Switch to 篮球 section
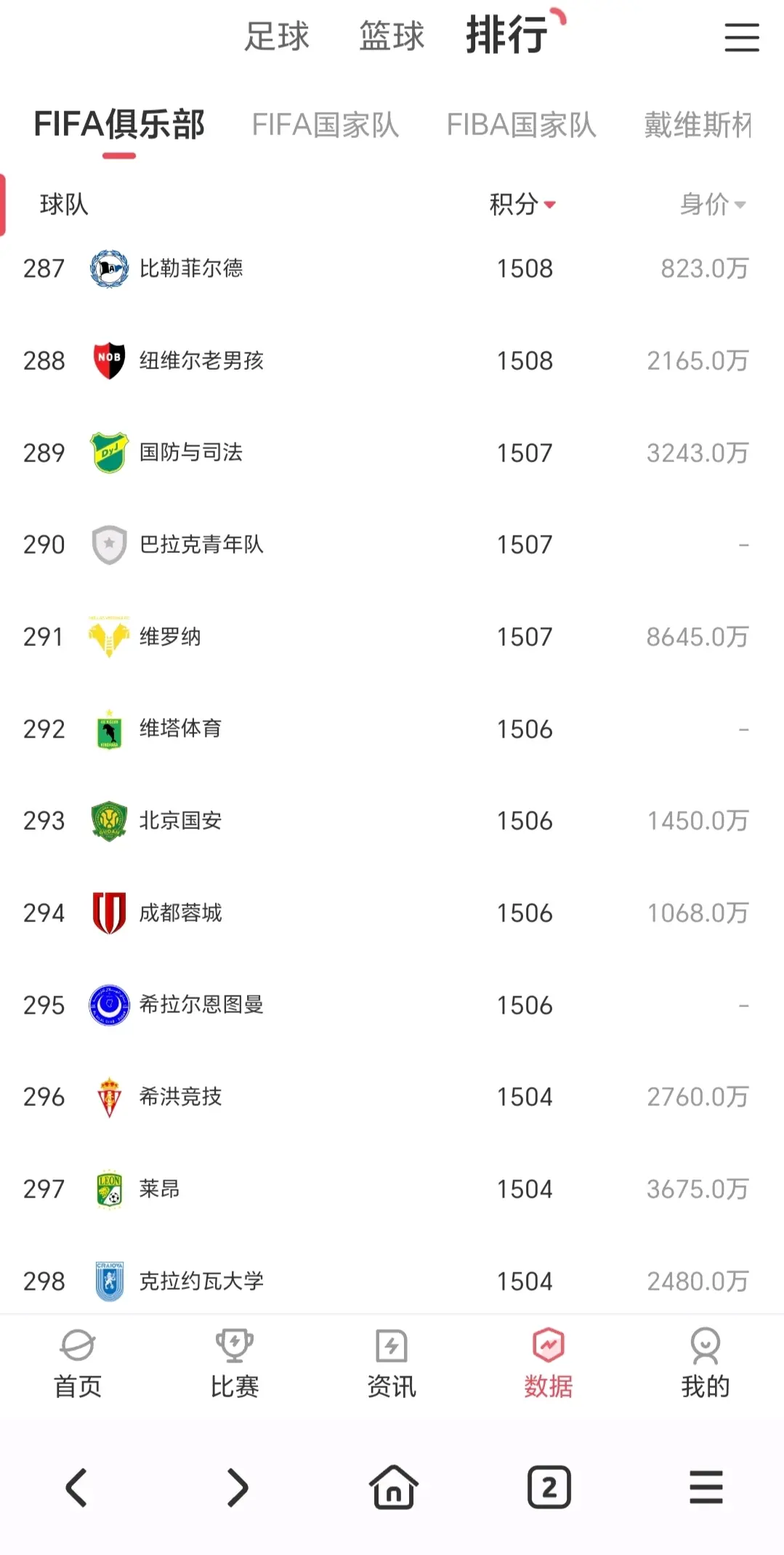The height and width of the screenshot is (1555, 784). [x=390, y=36]
